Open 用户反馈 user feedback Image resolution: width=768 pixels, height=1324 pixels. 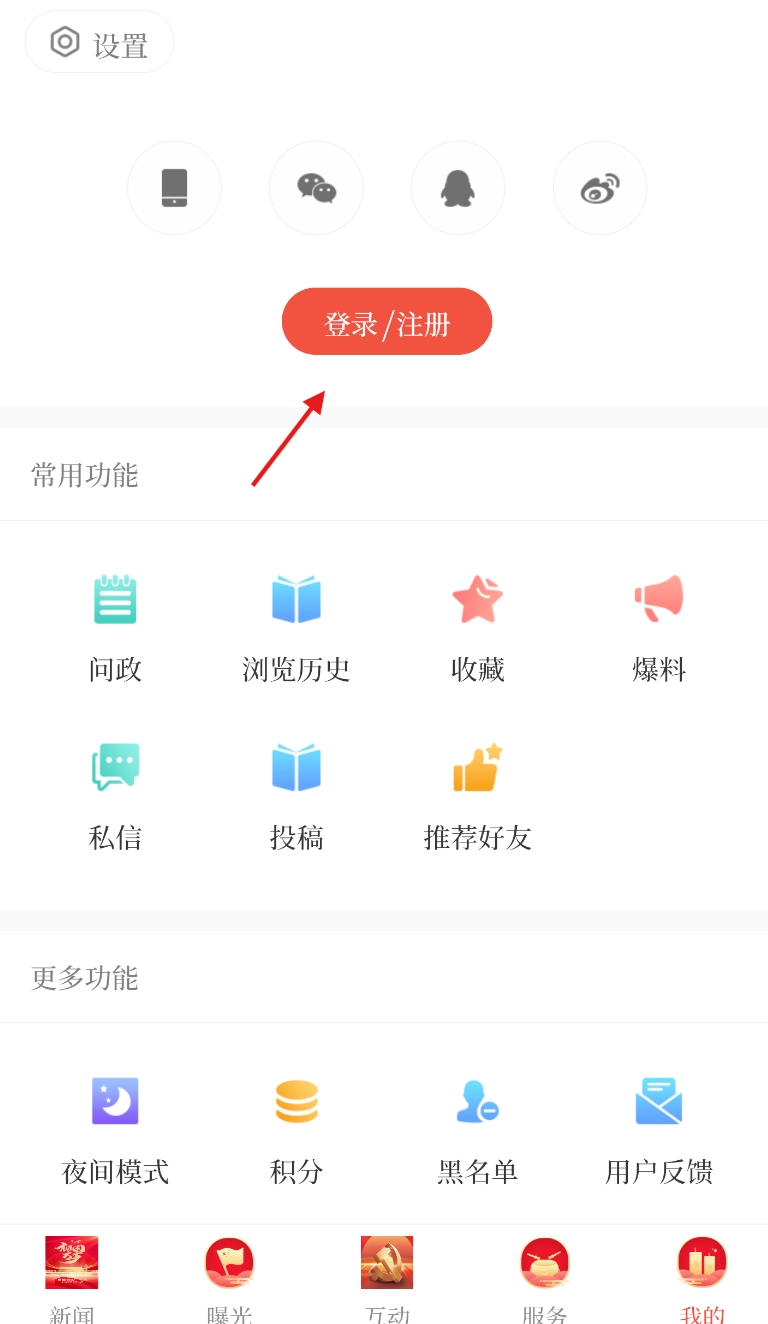659,1128
